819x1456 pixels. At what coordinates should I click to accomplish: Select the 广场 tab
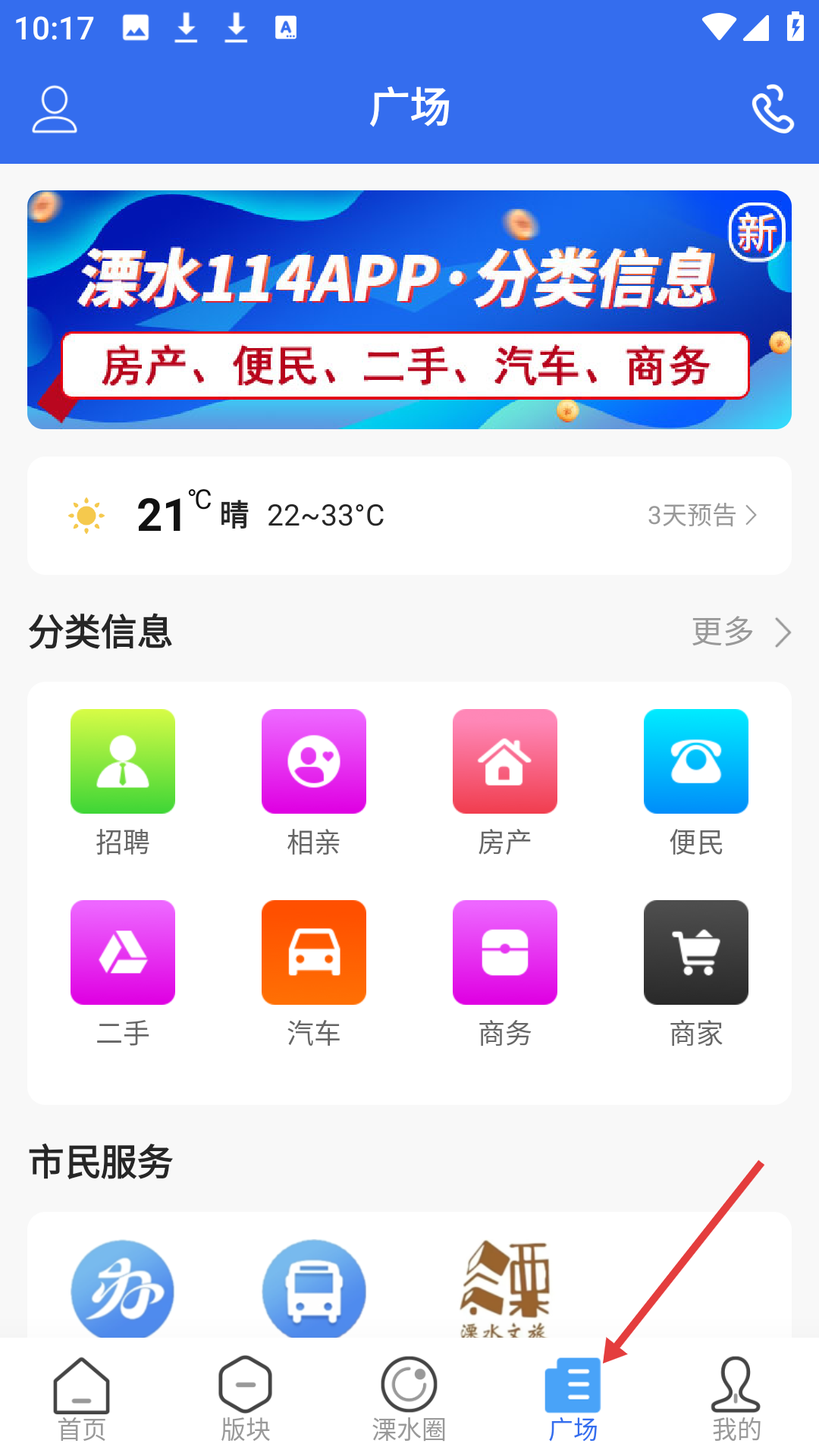pyautogui.click(x=573, y=1398)
